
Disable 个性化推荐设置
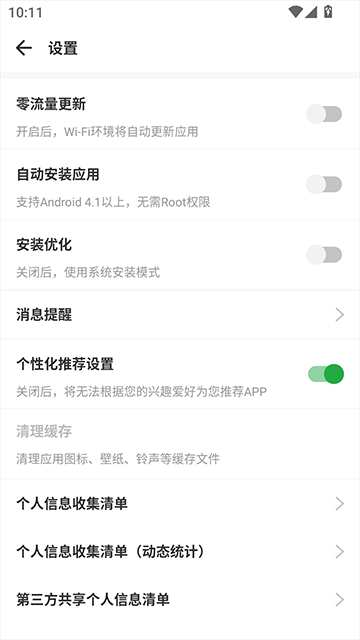[x=326, y=374]
